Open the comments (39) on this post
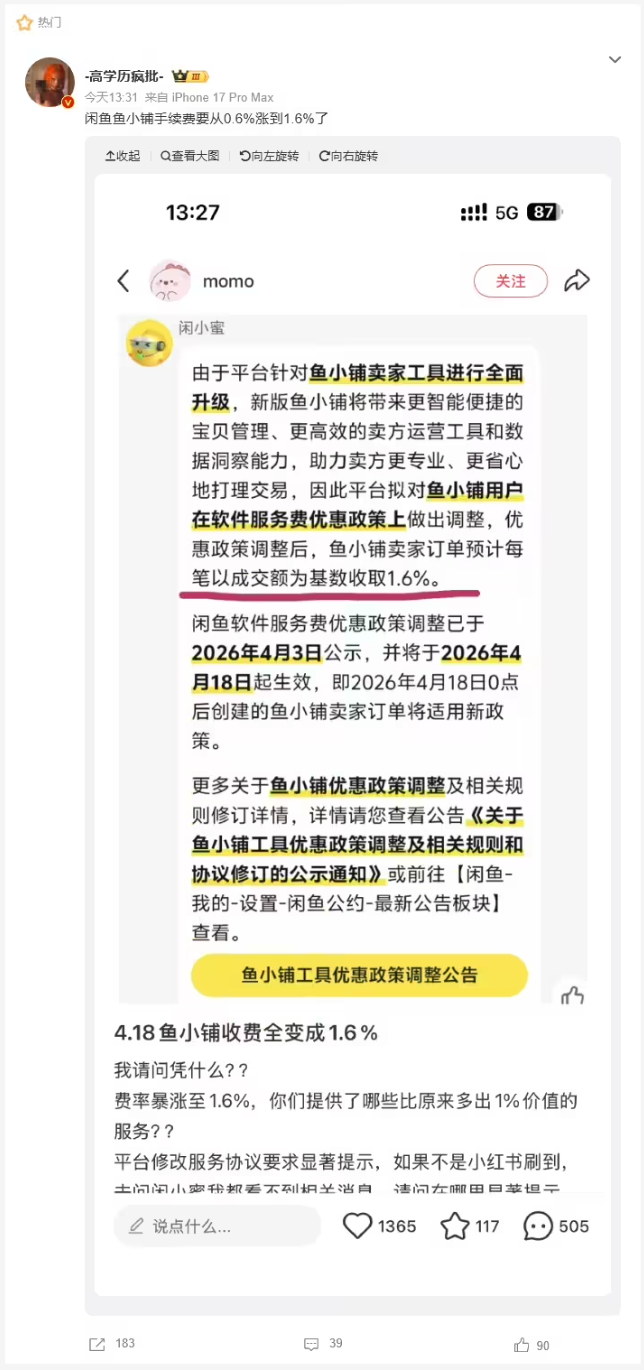 323,1344
